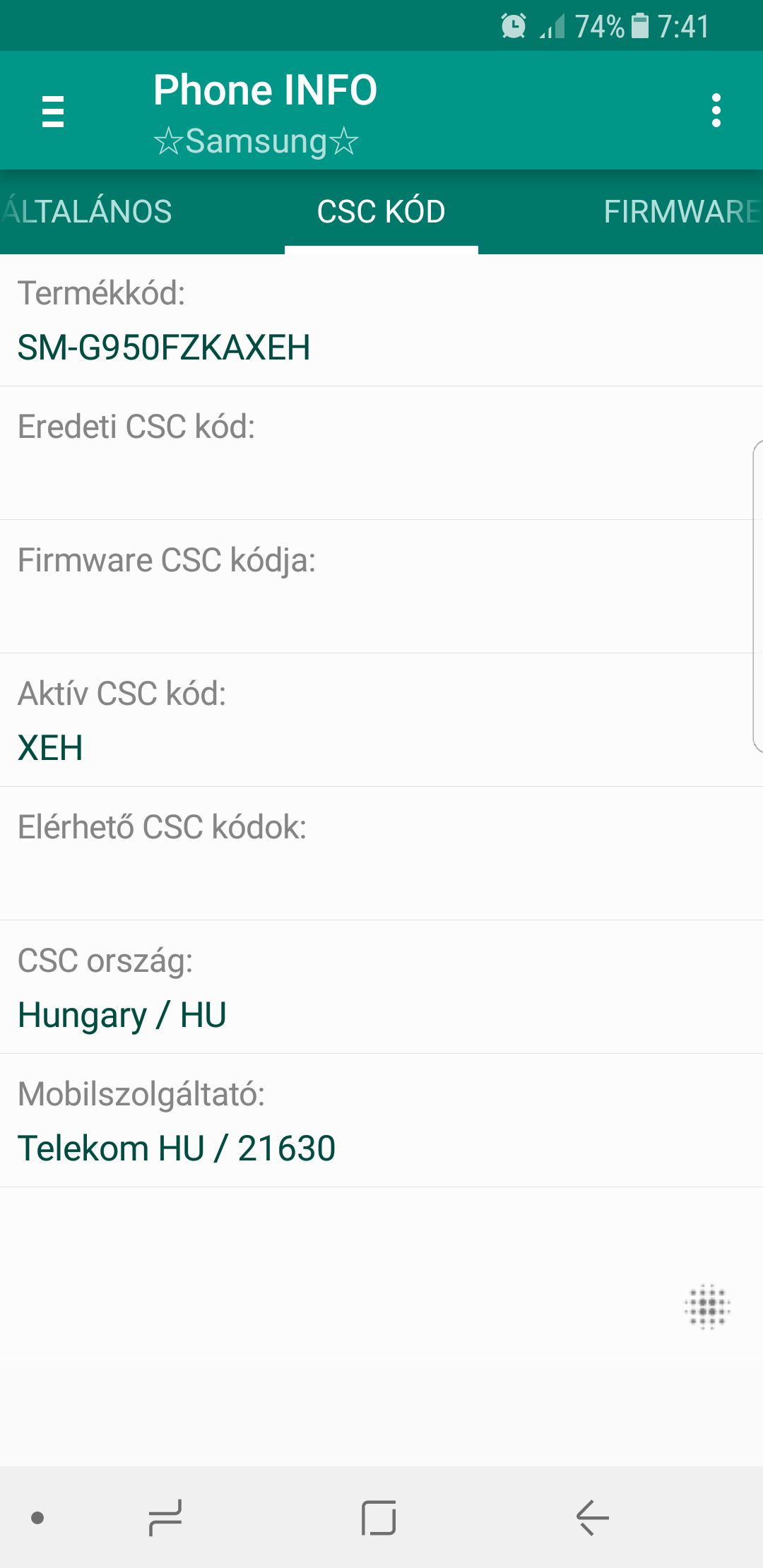Tap the system back button
This screenshot has height=1568, width=763.
coord(592,1517)
